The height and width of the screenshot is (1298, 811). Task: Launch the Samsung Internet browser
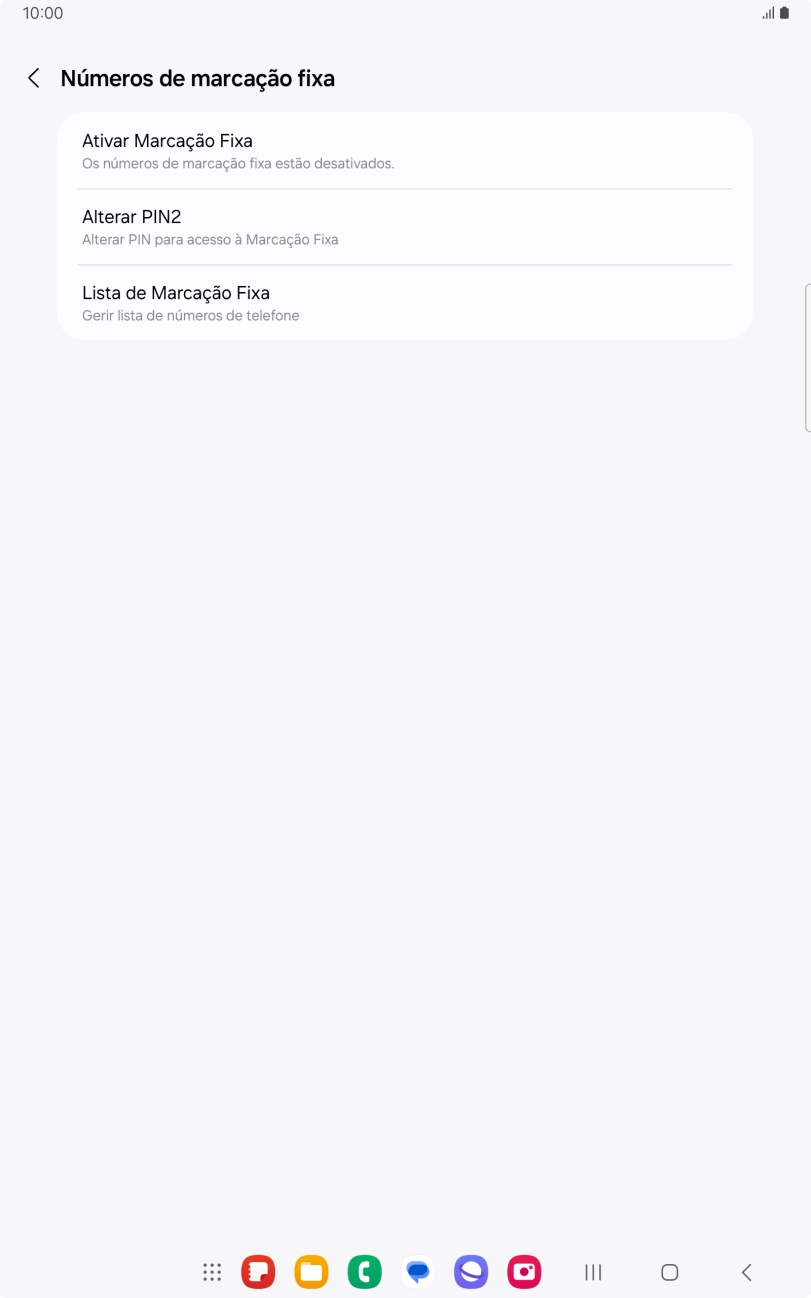coord(470,1271)
